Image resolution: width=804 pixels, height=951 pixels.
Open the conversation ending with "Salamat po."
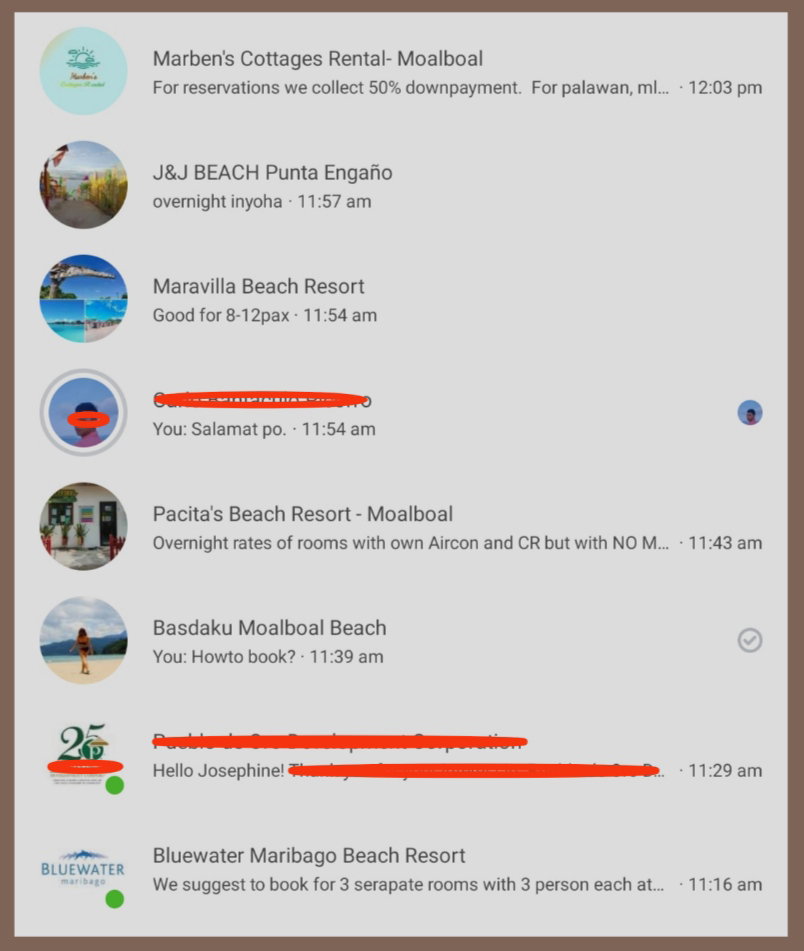(x=401, y=414)
